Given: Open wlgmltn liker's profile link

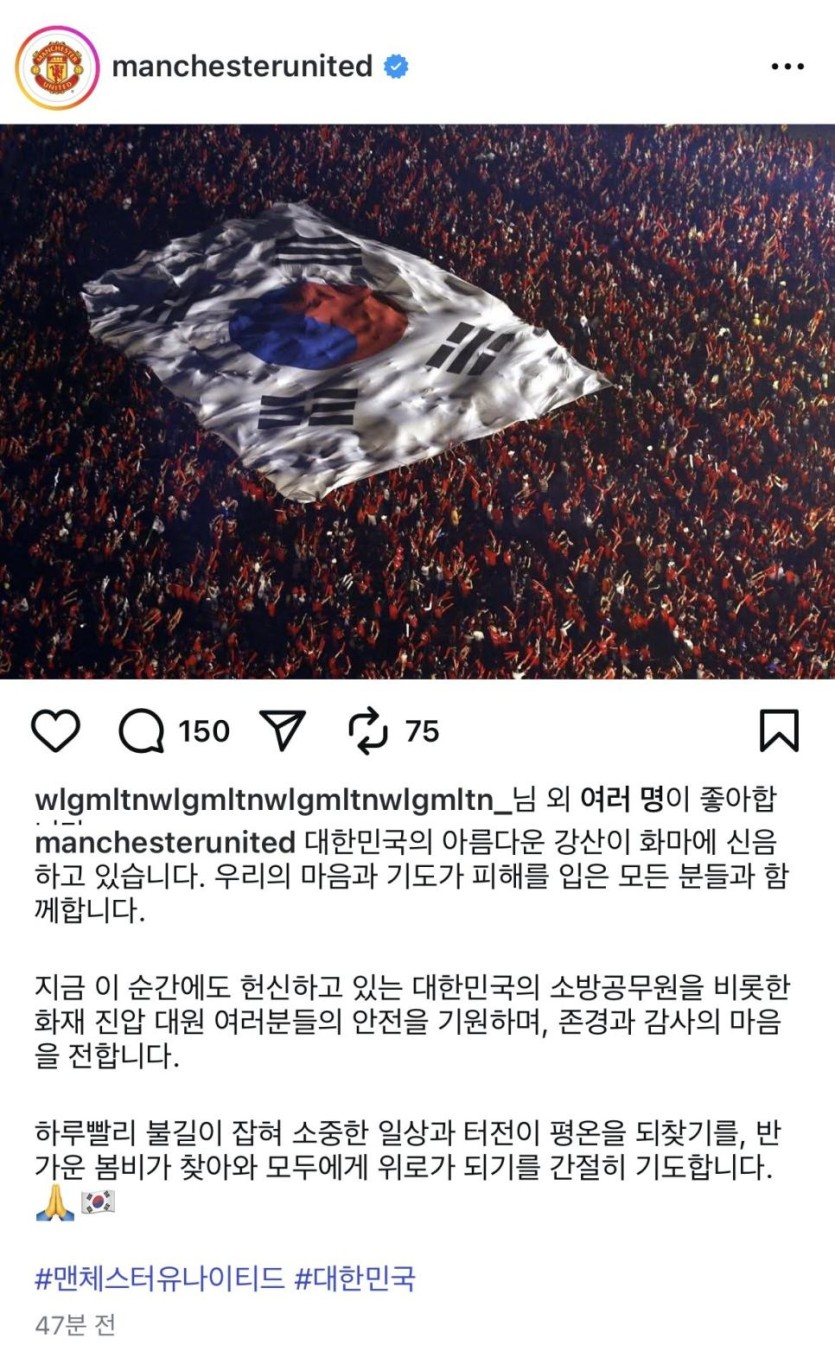Looking at the screenshot, I should pyautogui.click(x=270, y=800).
